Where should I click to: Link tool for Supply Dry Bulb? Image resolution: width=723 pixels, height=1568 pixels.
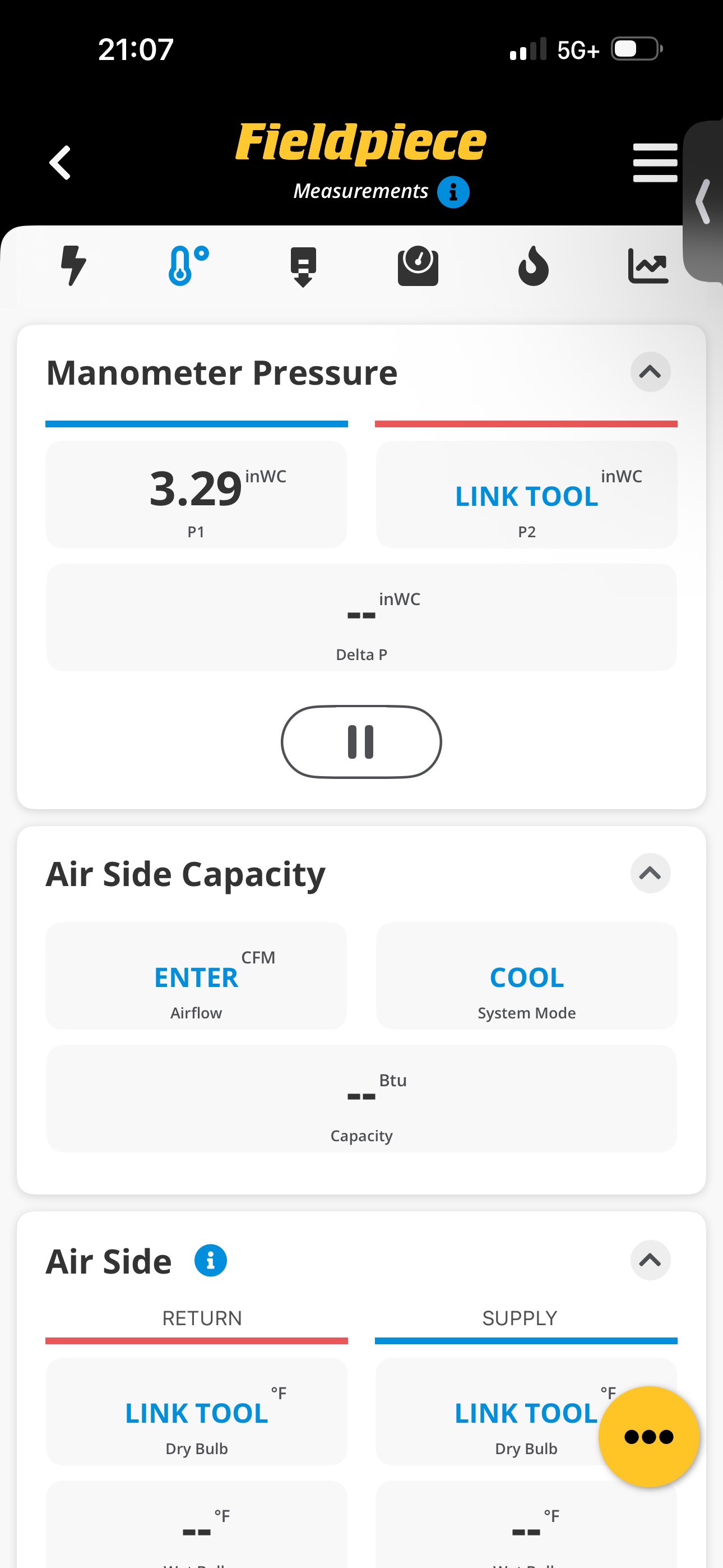(525, 1412)
